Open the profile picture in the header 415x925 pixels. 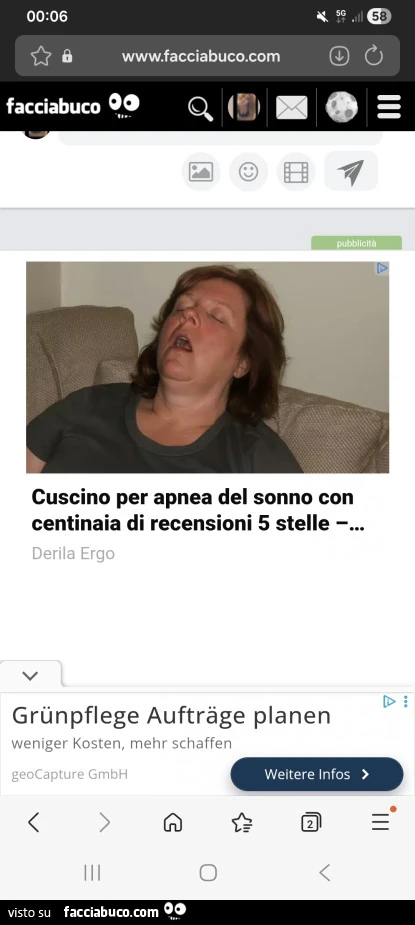[244, 107]
